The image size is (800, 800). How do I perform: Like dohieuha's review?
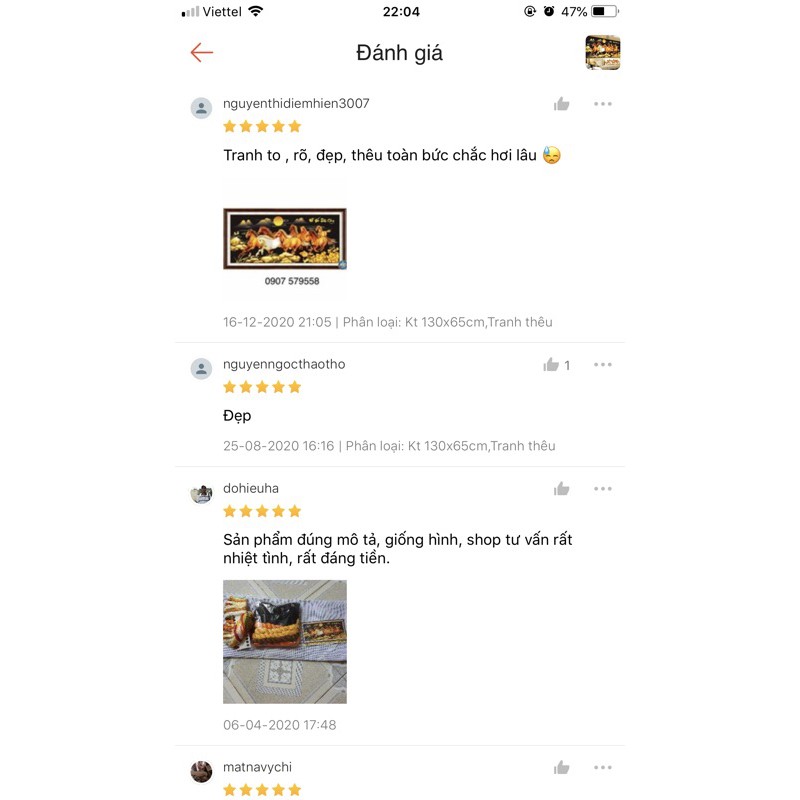[562, 489]
